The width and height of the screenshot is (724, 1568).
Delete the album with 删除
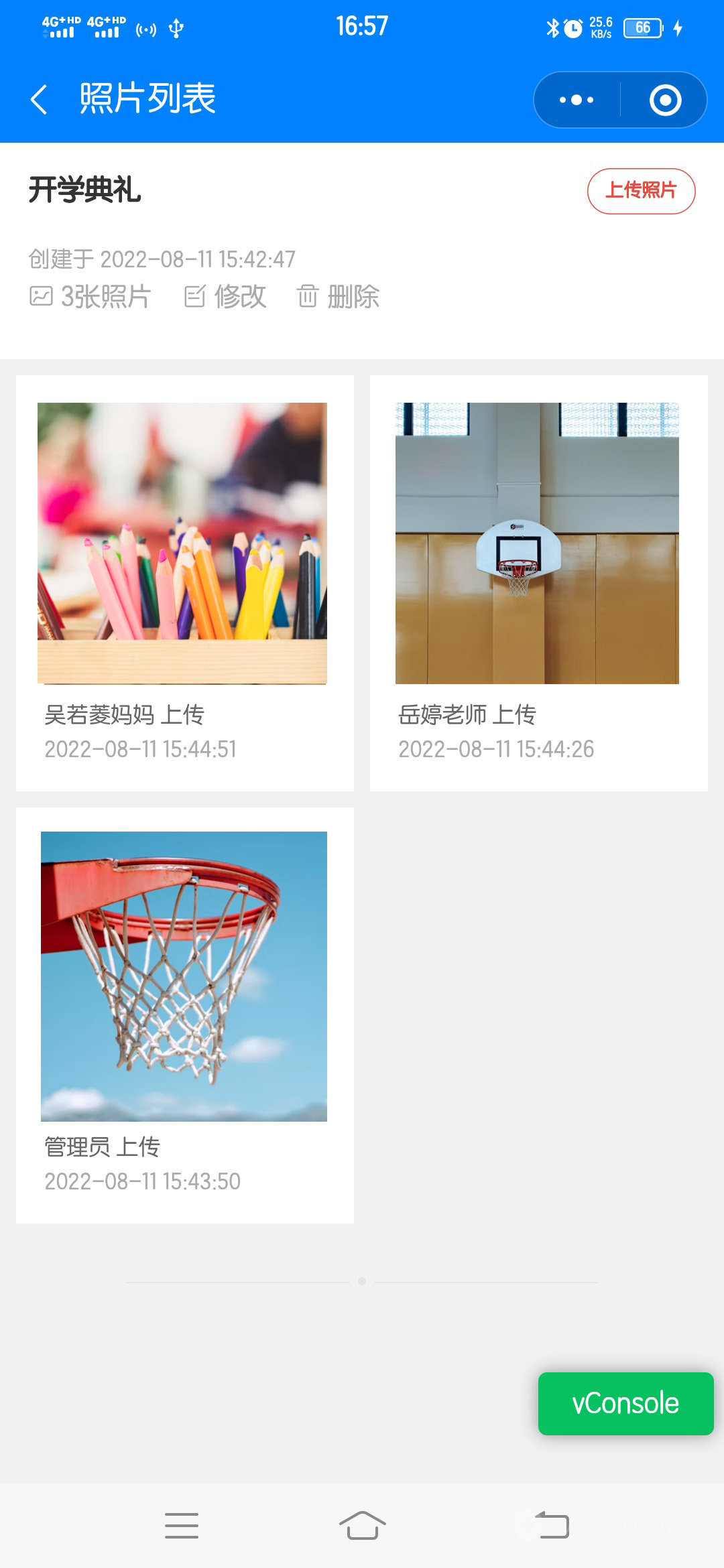(x=339, y=296)
